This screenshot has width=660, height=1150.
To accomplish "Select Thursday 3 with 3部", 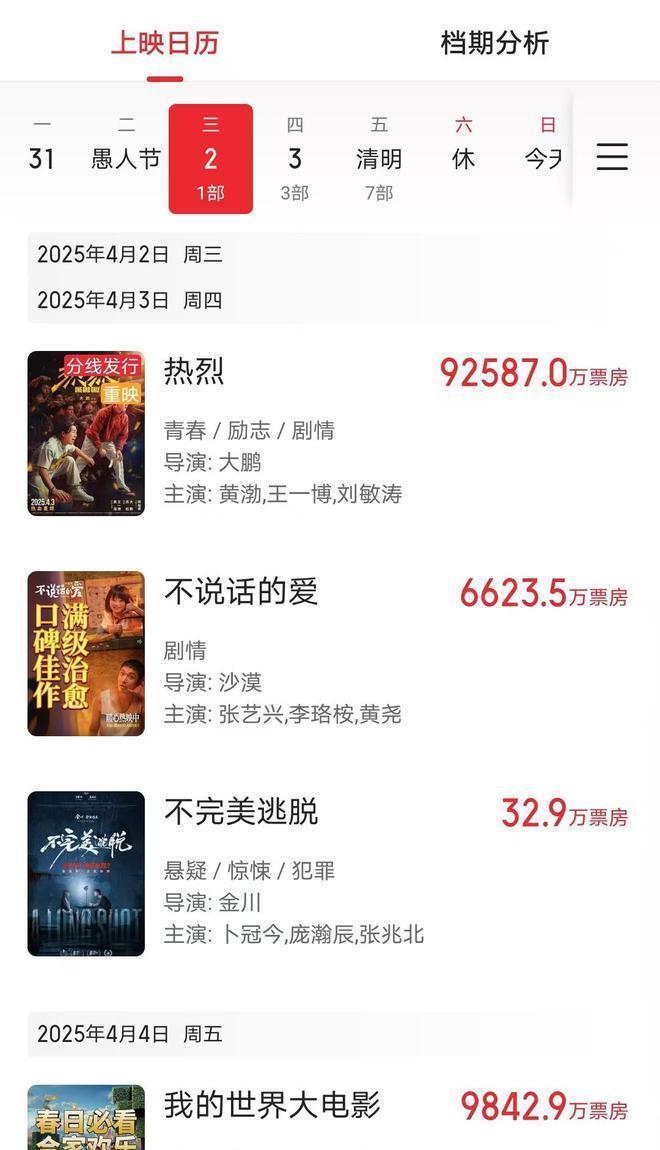I will pyautogui.click(x=295, y=158).
